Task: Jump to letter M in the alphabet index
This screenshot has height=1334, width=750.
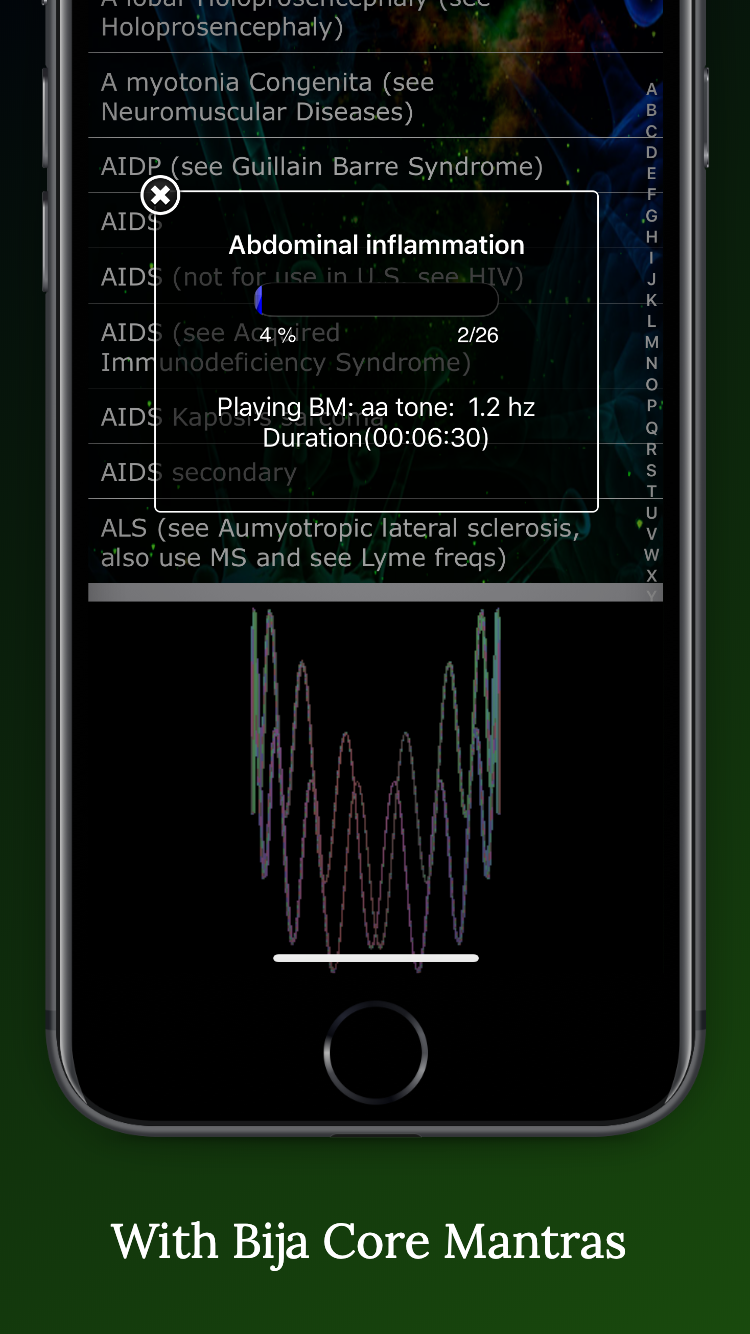Action: coord(651,340)
